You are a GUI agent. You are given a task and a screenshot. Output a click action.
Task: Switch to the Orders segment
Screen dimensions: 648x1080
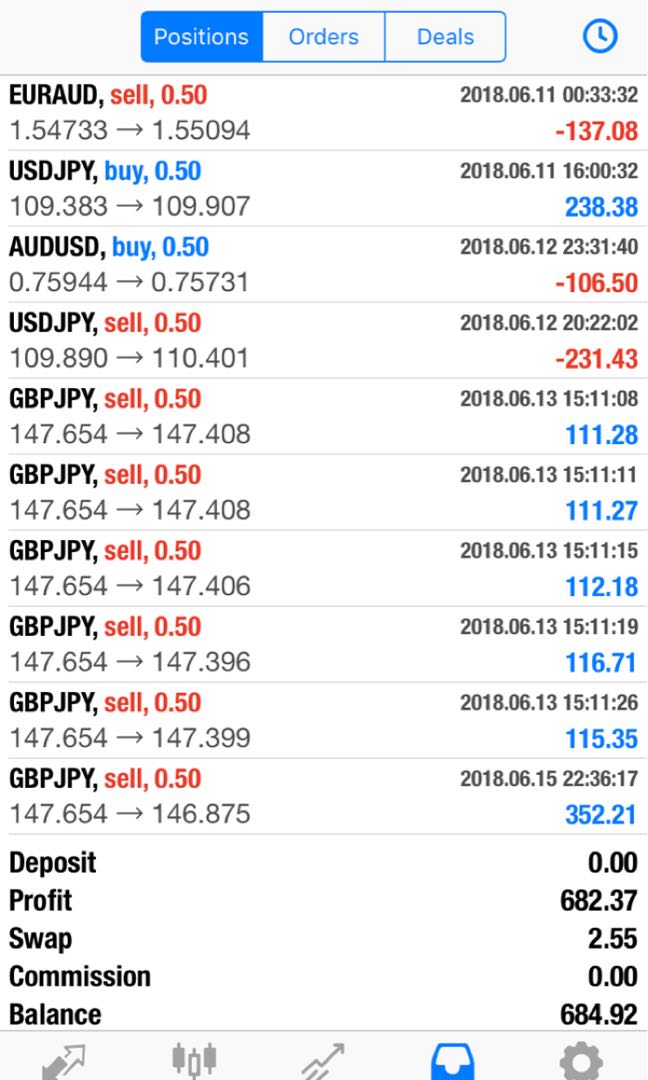pos(324,37)
